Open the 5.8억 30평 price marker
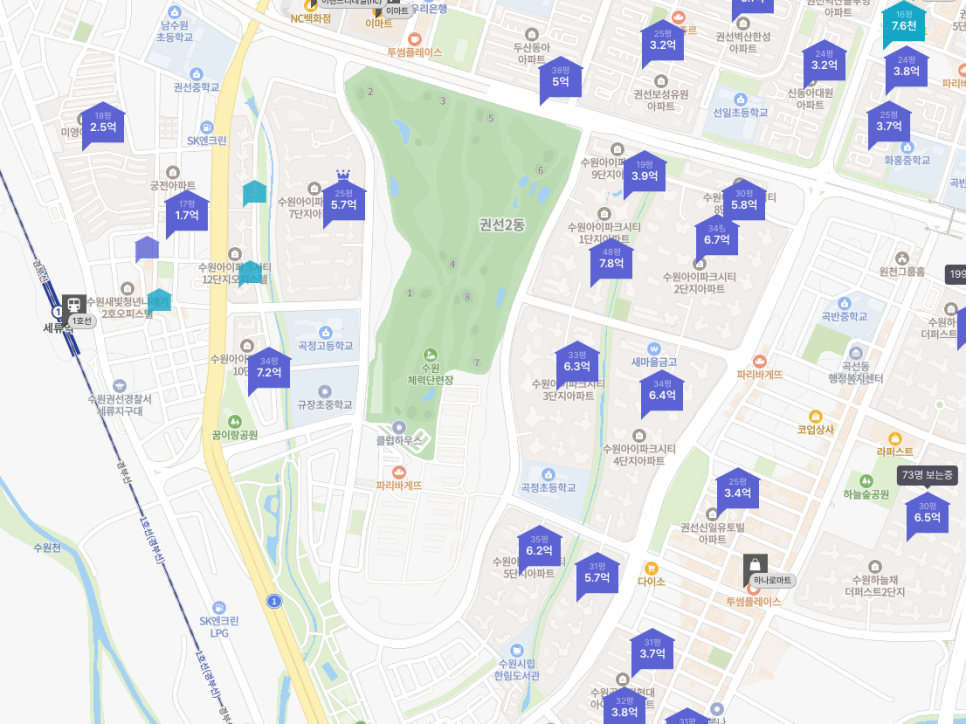The image size is (966, 724). pyautogui.click(x=744, y=203)
